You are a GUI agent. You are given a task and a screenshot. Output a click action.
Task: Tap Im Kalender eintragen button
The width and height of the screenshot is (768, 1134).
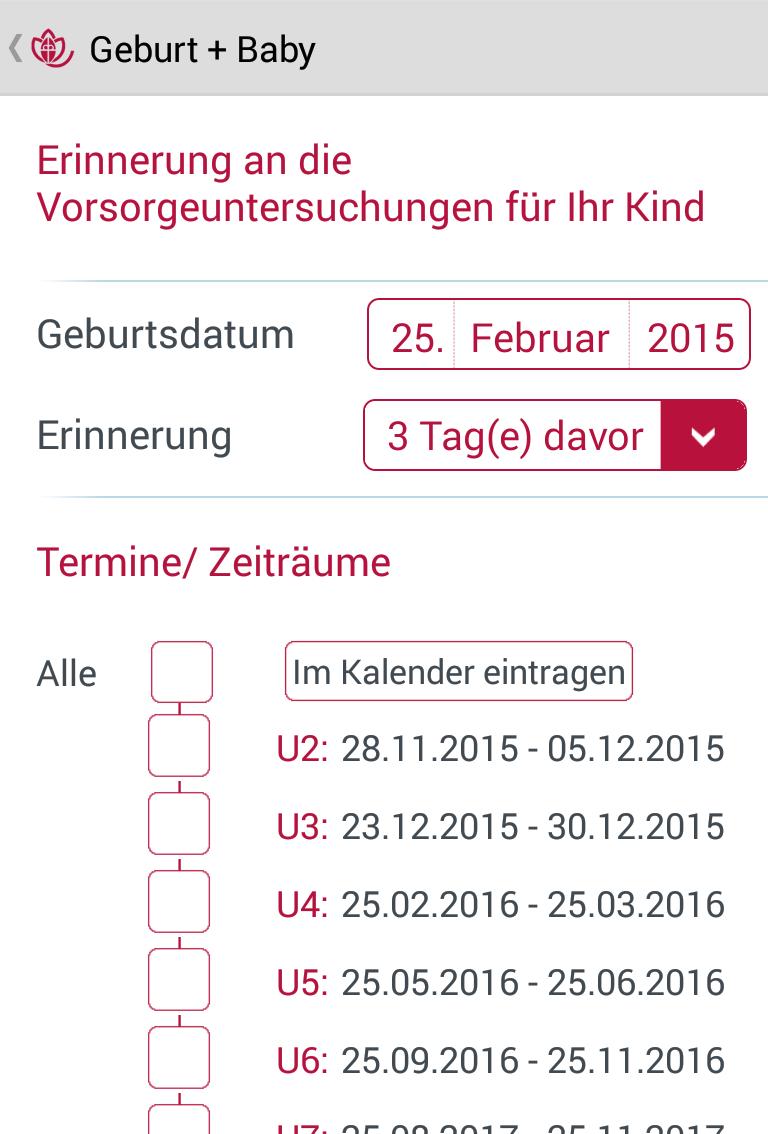(459, 672)
